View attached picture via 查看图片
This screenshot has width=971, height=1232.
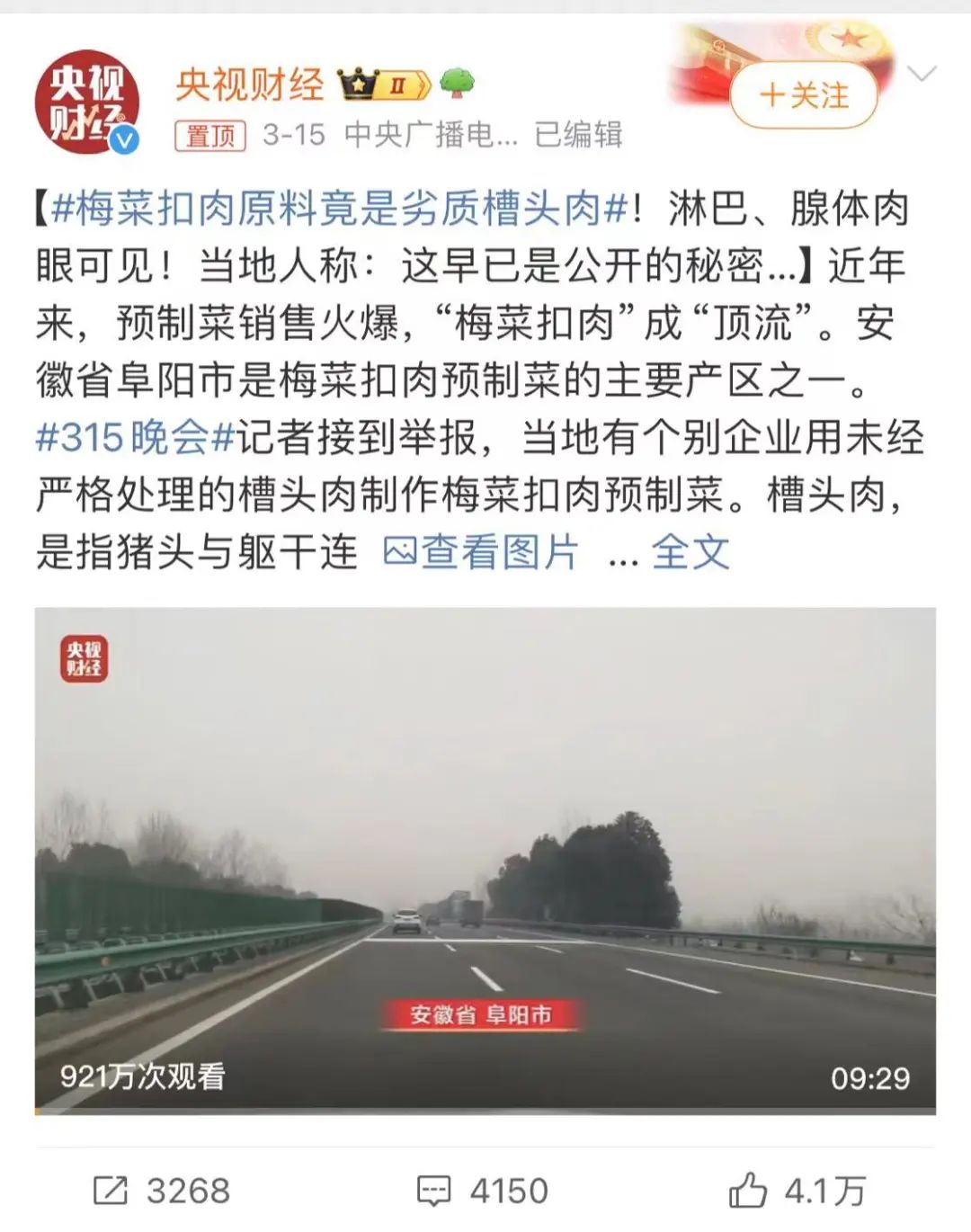(x=481, y=552)
